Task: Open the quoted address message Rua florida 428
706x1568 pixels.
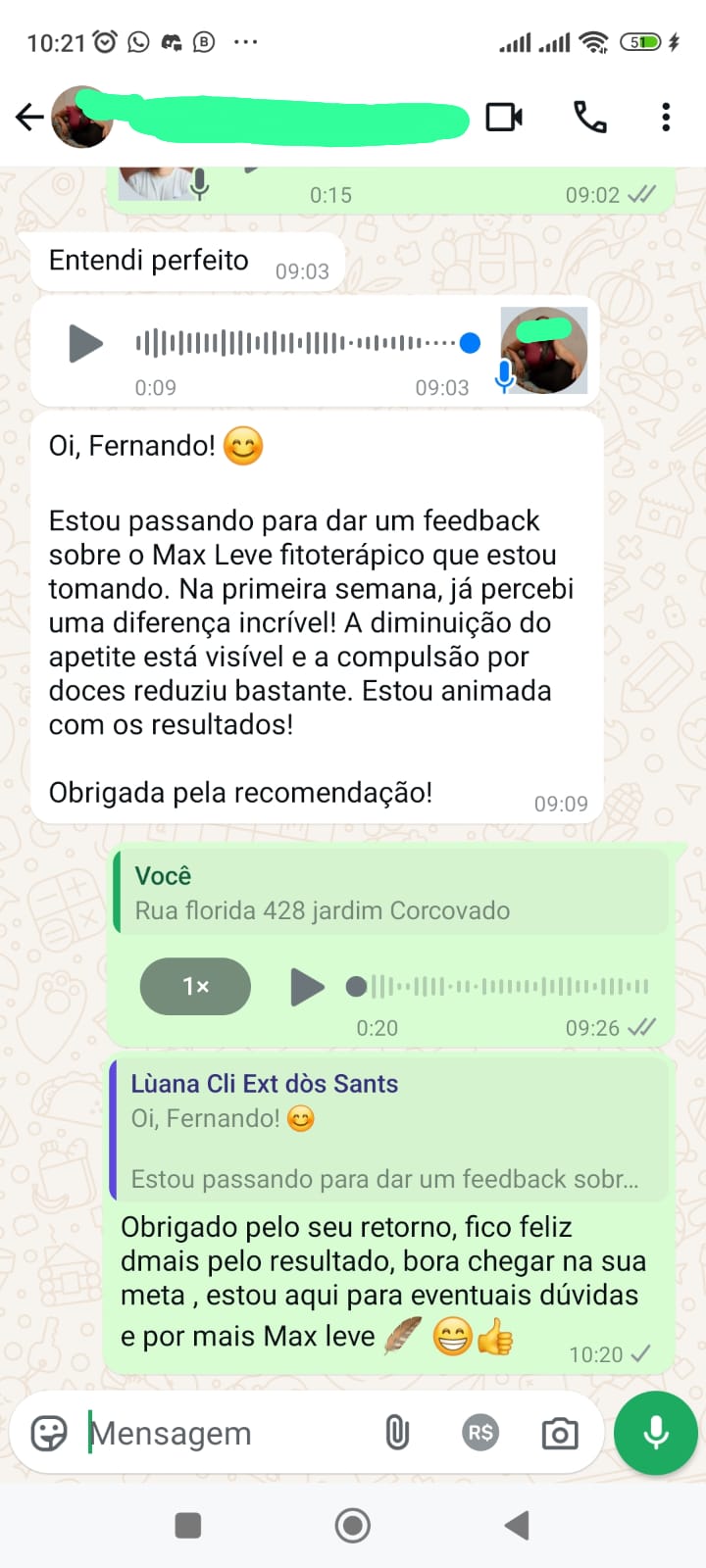Action: point(392,891)
